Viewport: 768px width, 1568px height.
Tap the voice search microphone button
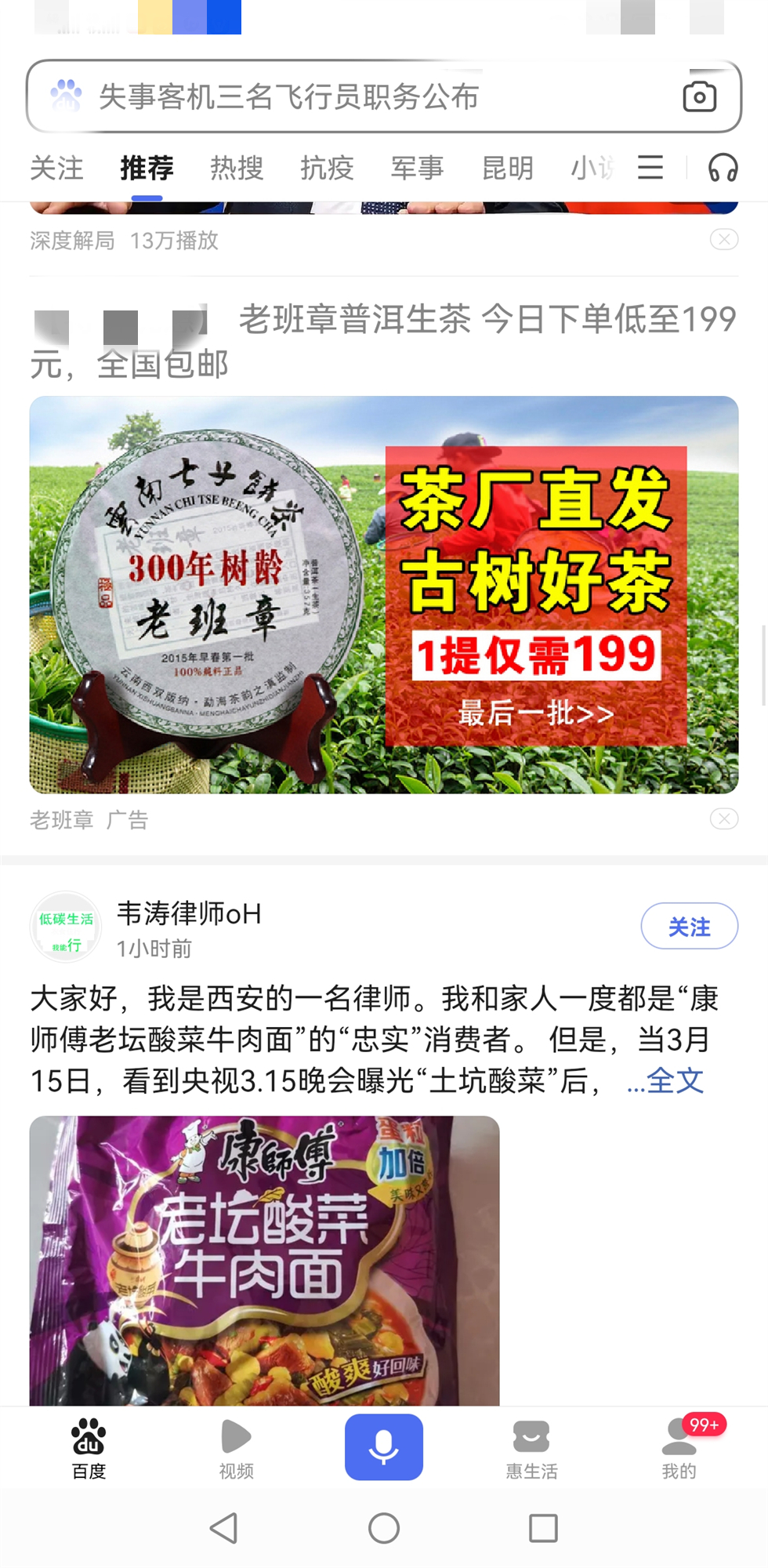(383, 1446)
